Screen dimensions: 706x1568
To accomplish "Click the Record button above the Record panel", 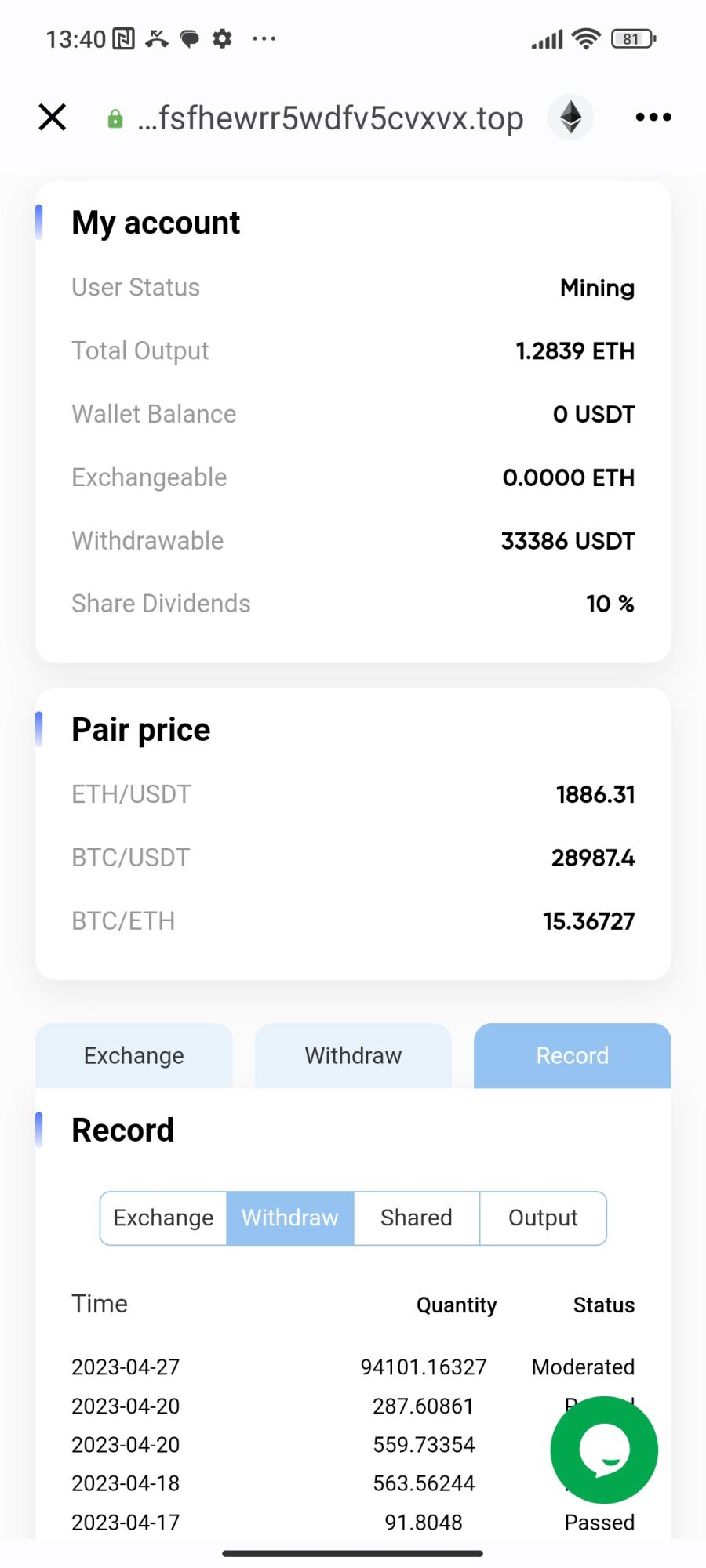I will click(572, 1055).
